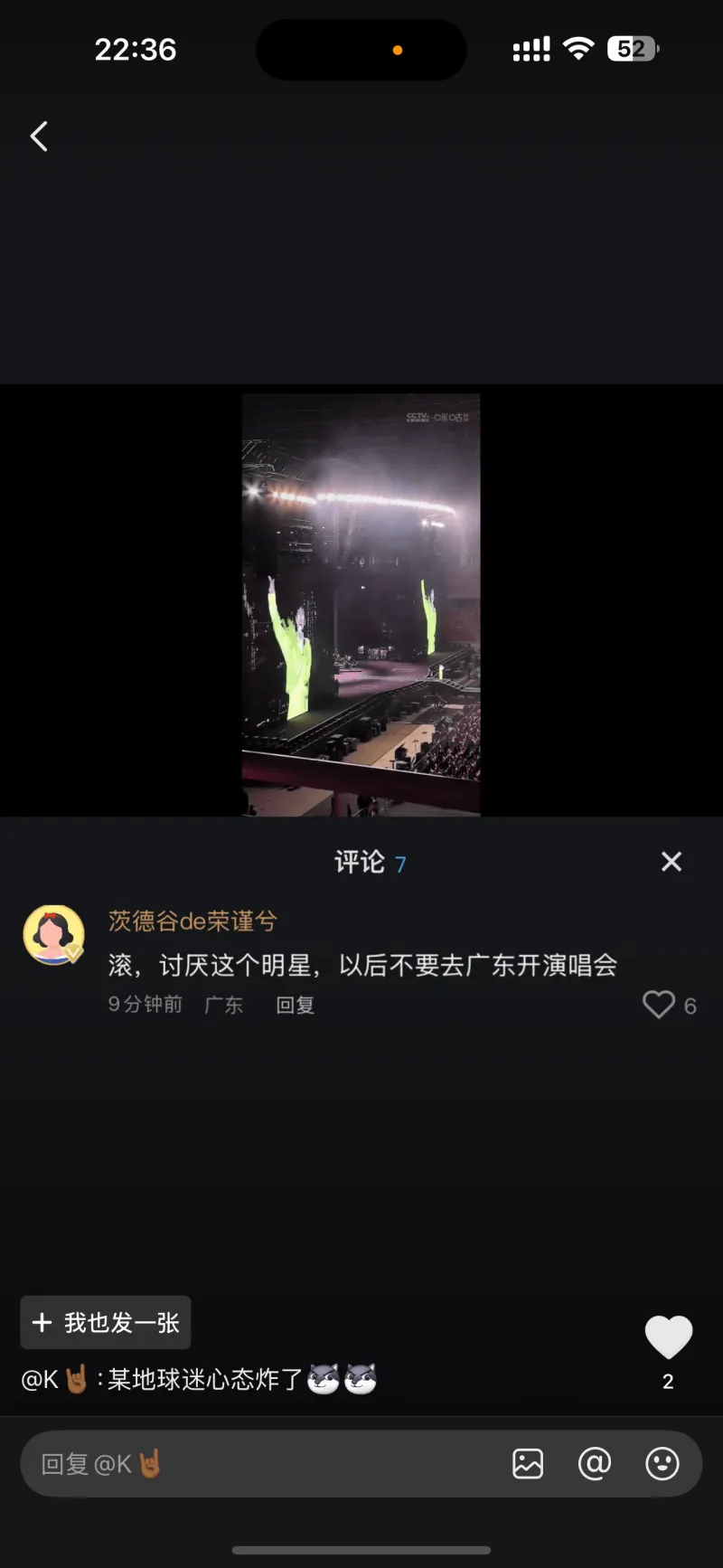Tap 回复 under 茨德谷de荣谨兮's comment

pos(295,1005)
